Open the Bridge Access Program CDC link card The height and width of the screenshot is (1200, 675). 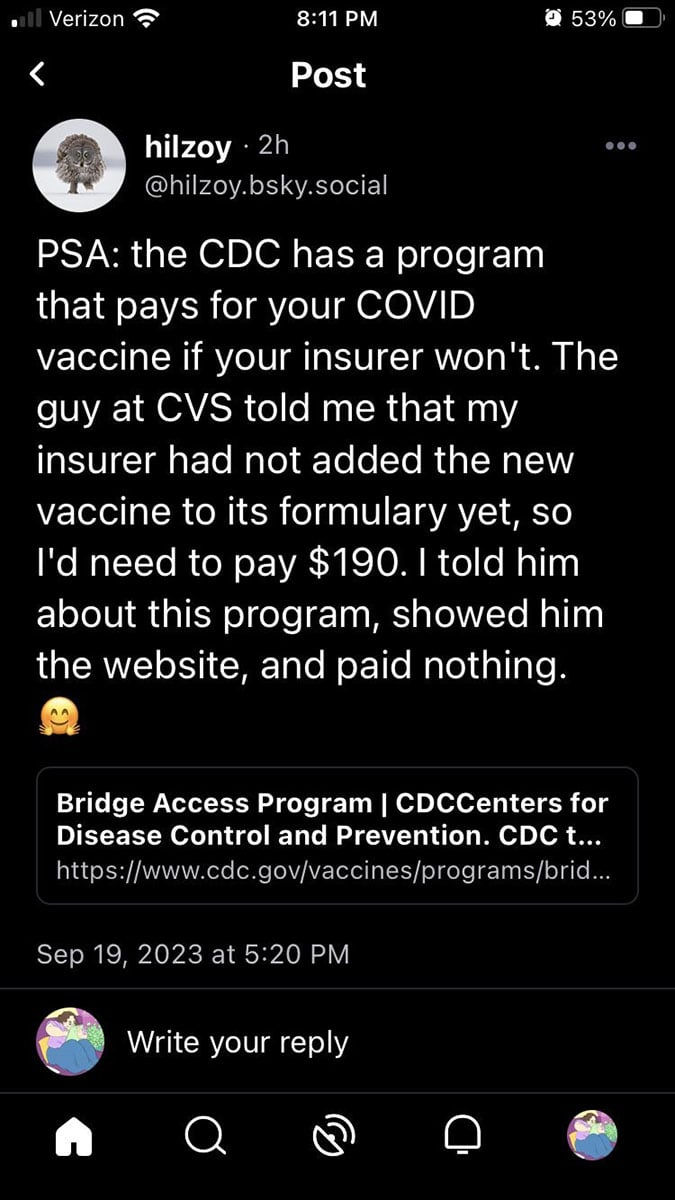[x=337, y=835]
